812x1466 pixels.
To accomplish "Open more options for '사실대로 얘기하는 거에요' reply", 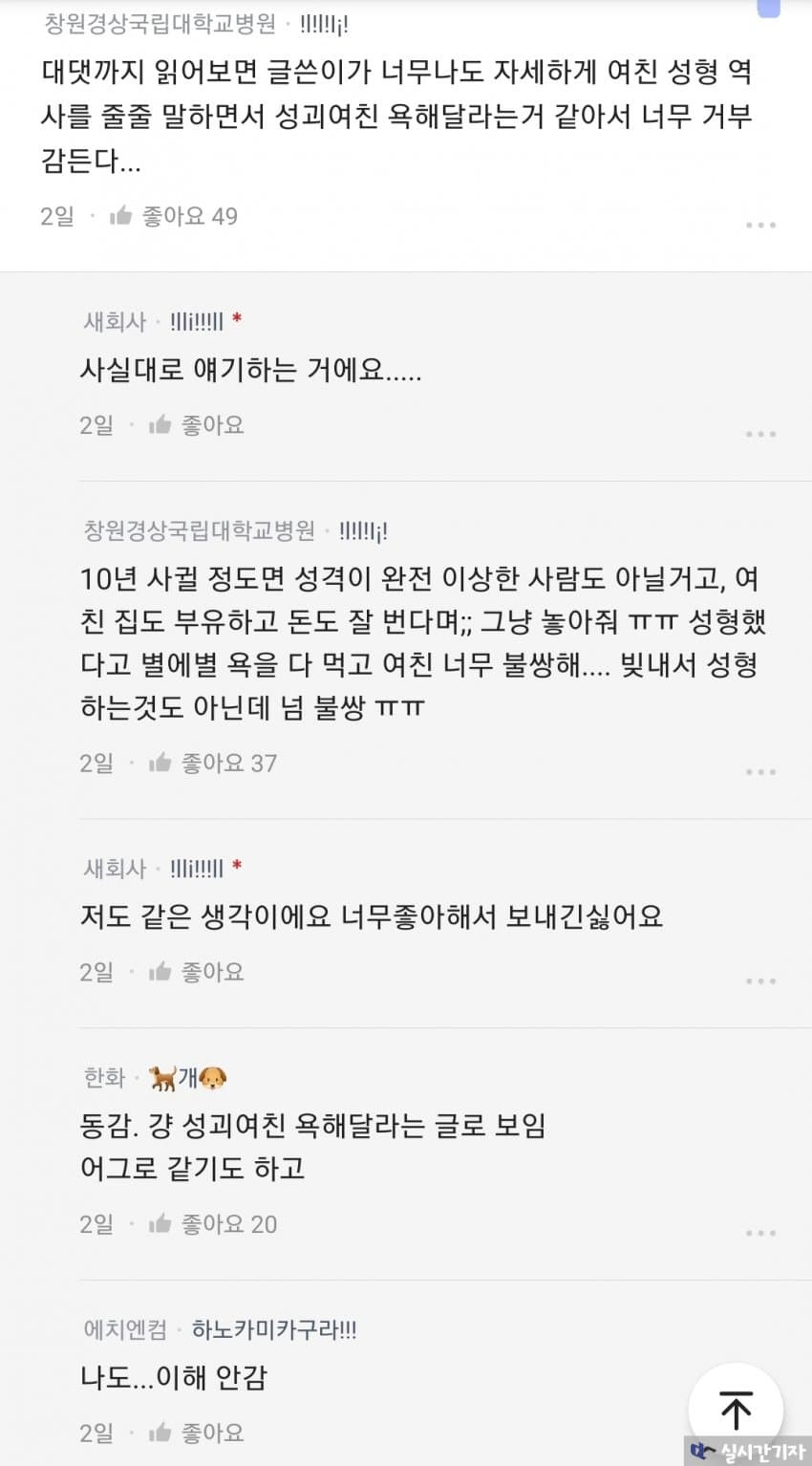I will 760,434.
